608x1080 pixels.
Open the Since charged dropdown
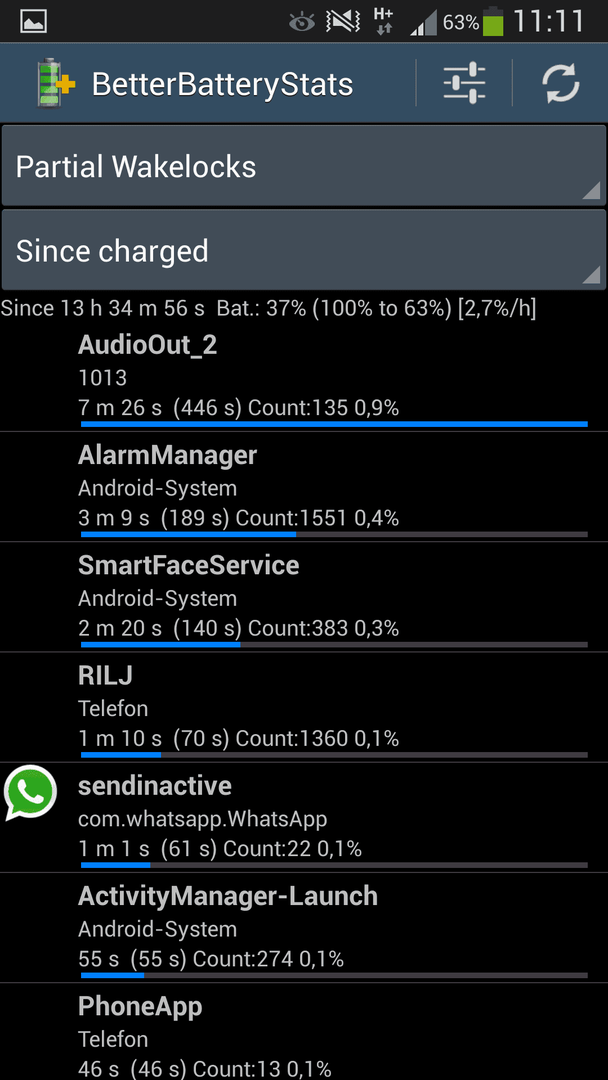click(304, 250)
